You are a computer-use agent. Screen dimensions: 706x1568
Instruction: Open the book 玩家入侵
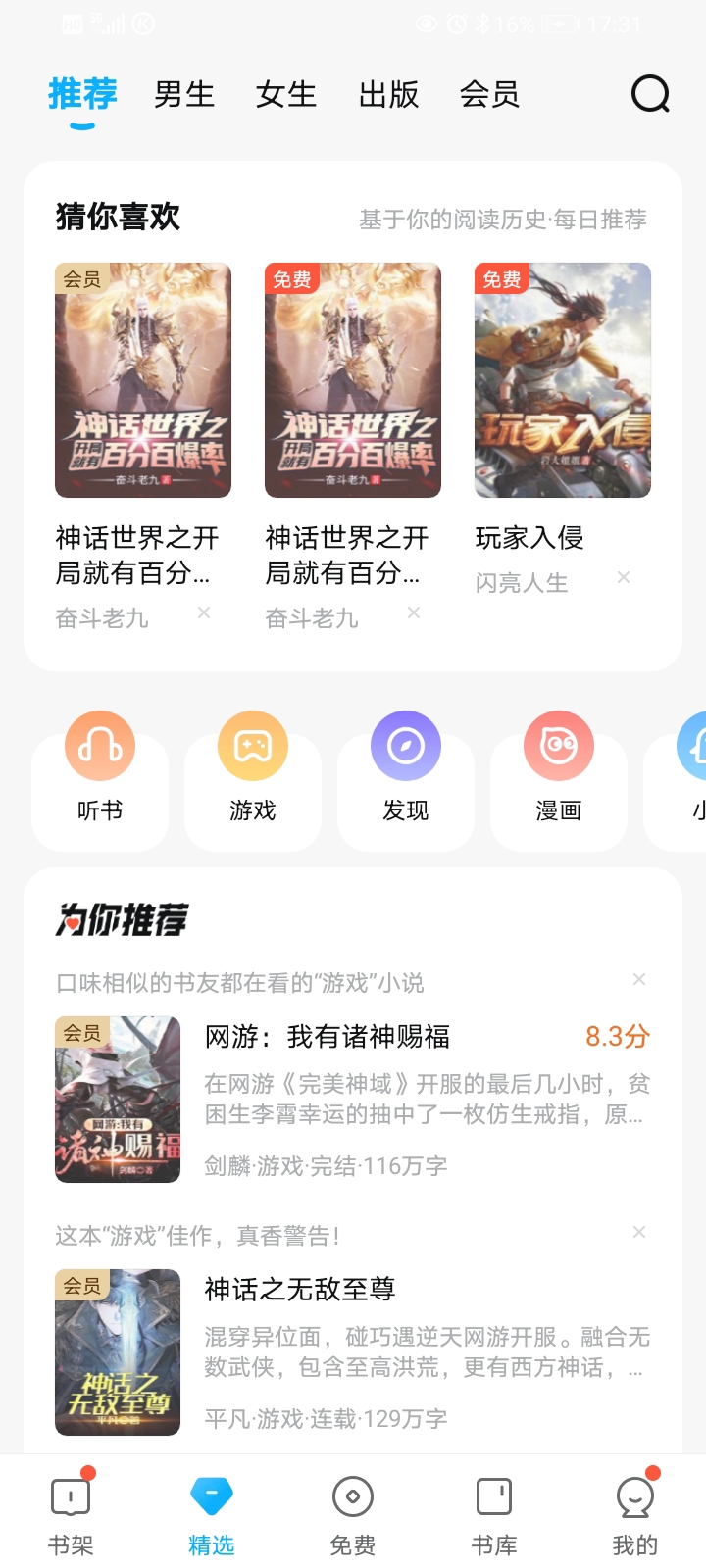tap(562, 380)
